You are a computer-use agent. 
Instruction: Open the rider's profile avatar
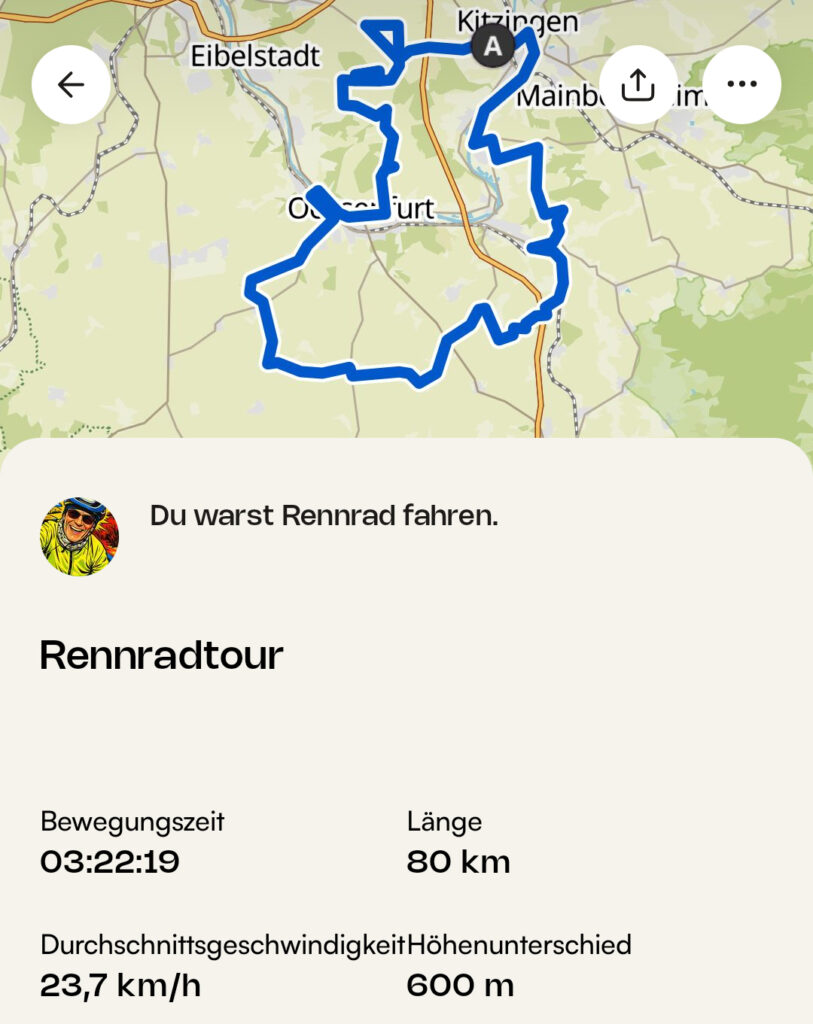[79, 537]
